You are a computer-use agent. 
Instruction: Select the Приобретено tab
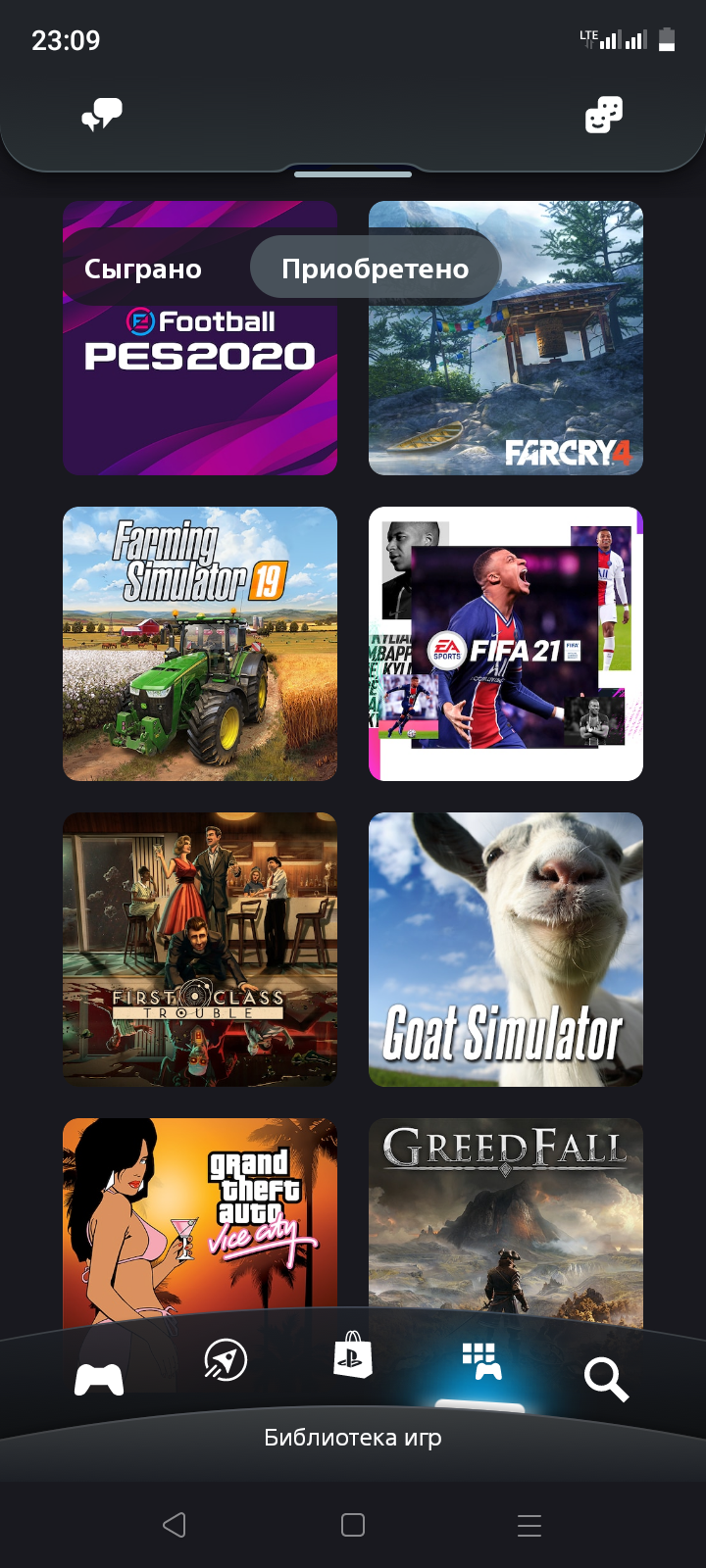(x=376, y=269)
